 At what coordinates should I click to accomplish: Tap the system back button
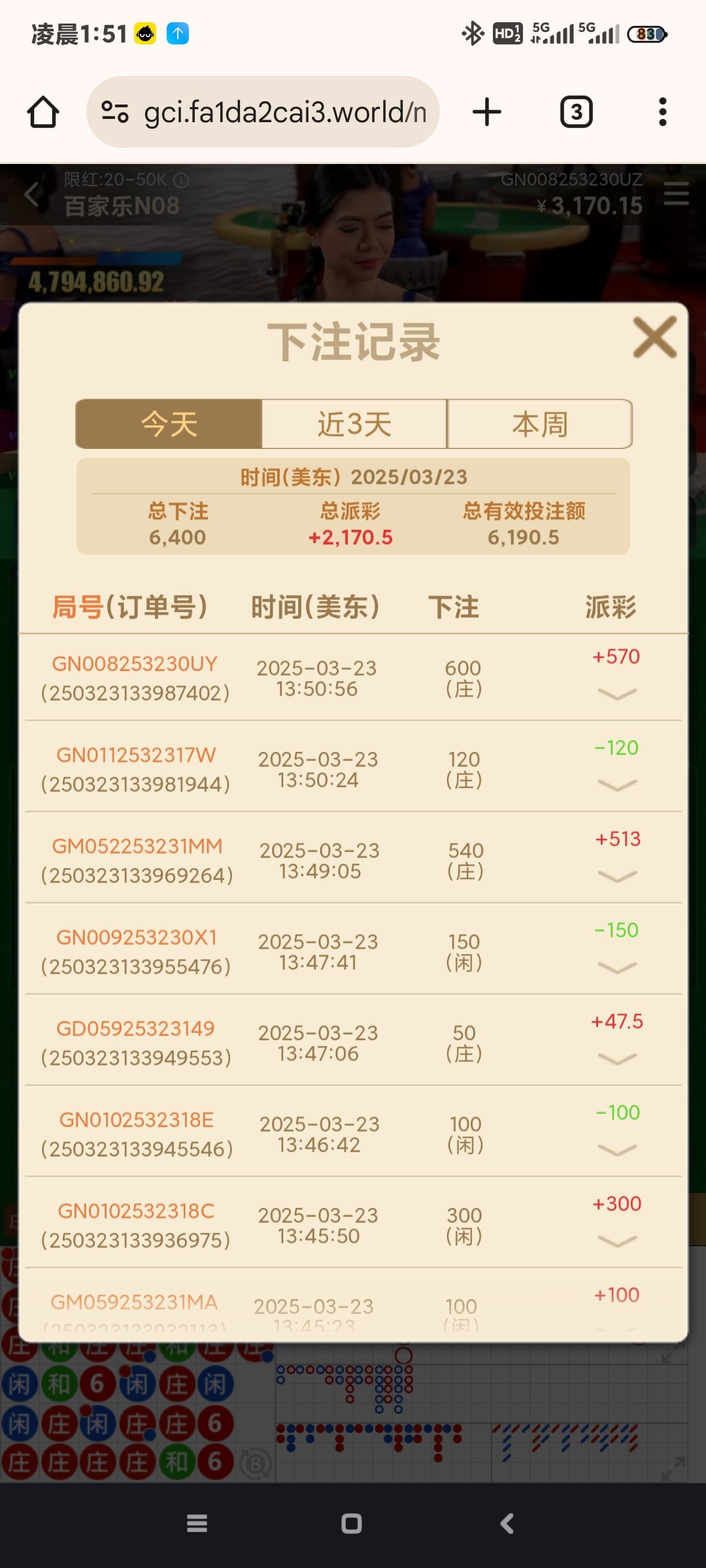[x=507, y=1524]
